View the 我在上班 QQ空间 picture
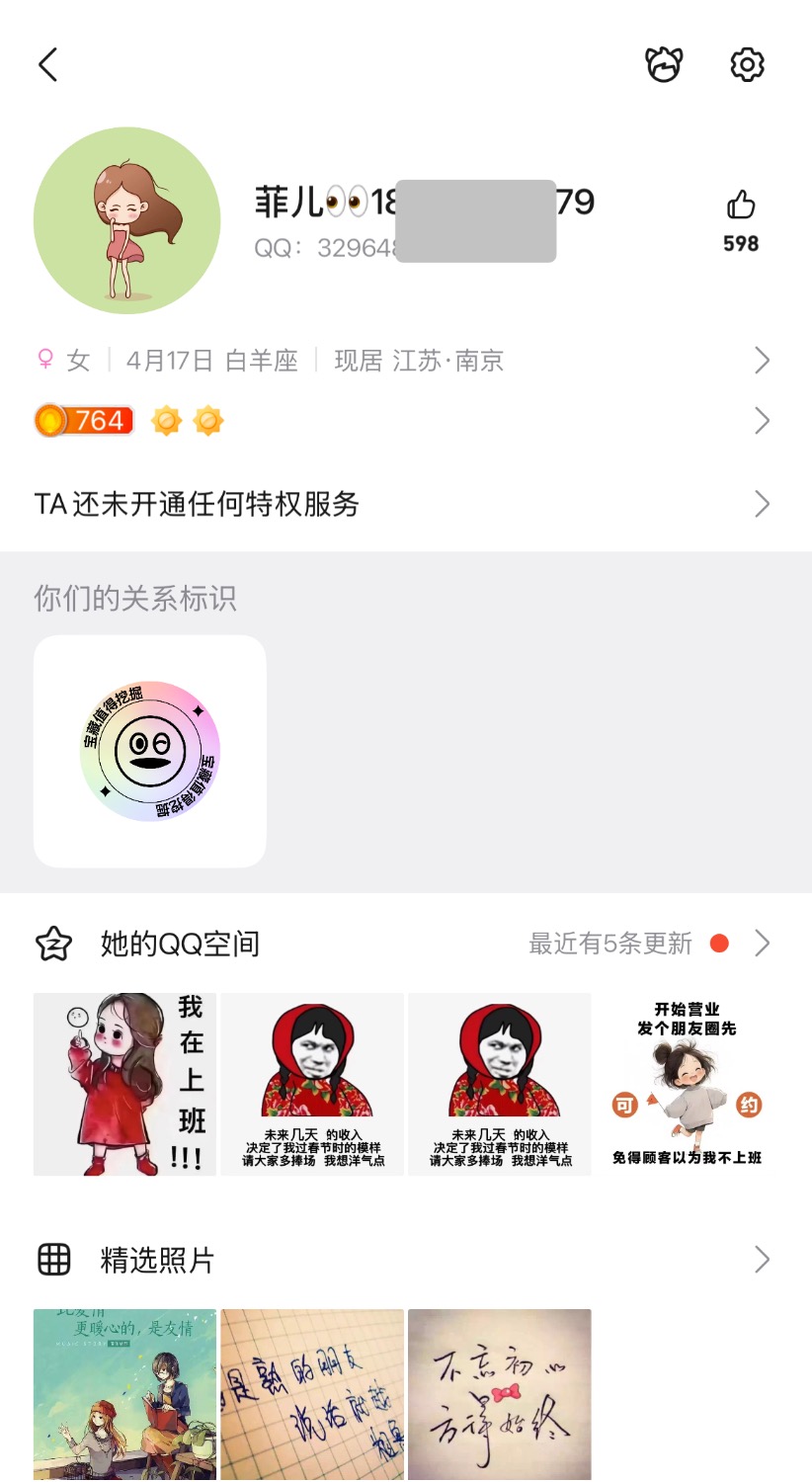 tap(124, 1084)
